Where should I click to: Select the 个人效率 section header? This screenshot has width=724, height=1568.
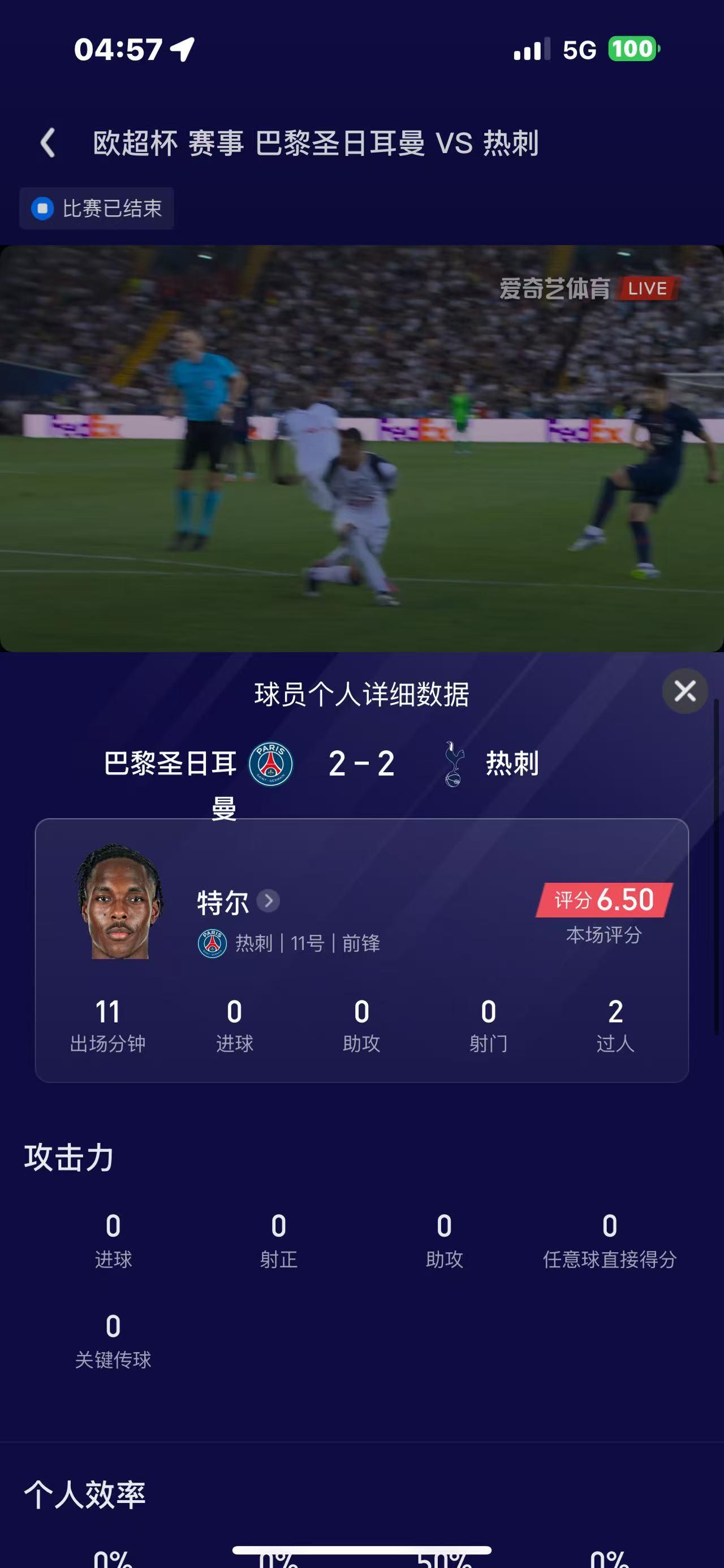coord(85,1492)
